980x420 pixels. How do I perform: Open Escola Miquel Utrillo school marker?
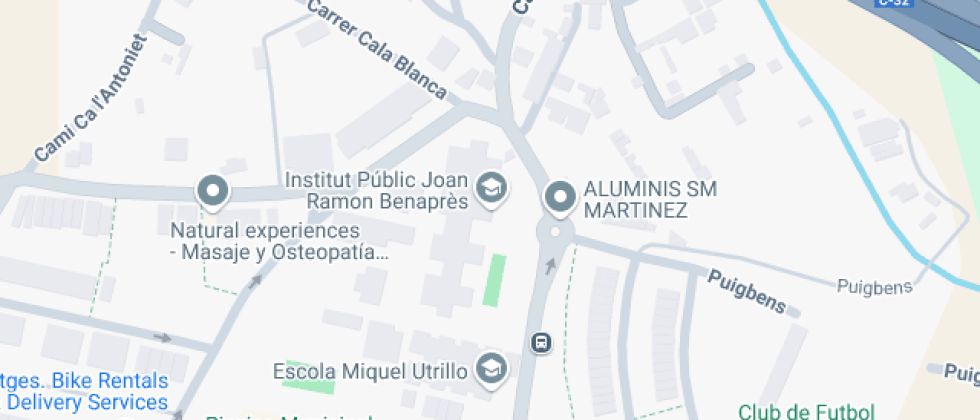tap(490, 370)
